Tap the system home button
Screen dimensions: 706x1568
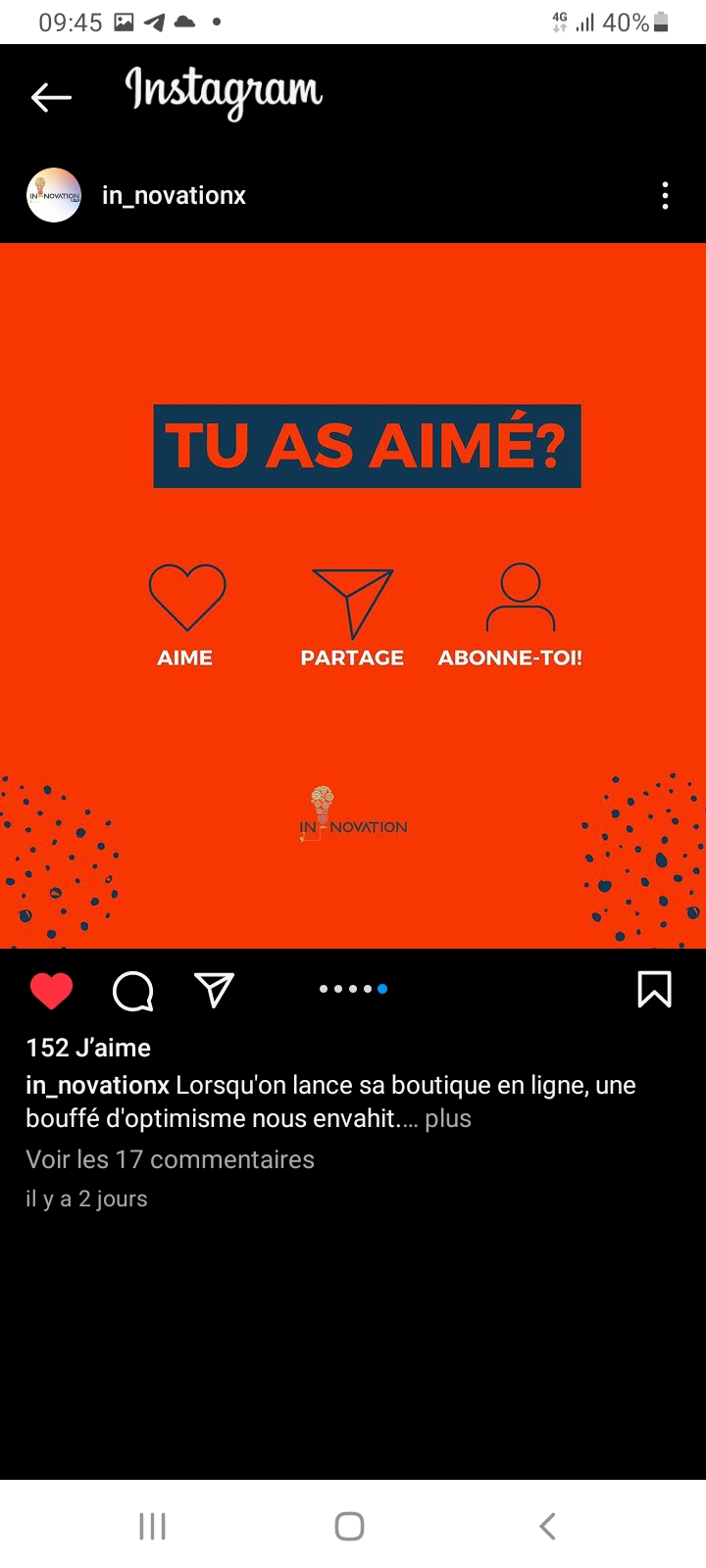pos(349,1526)
